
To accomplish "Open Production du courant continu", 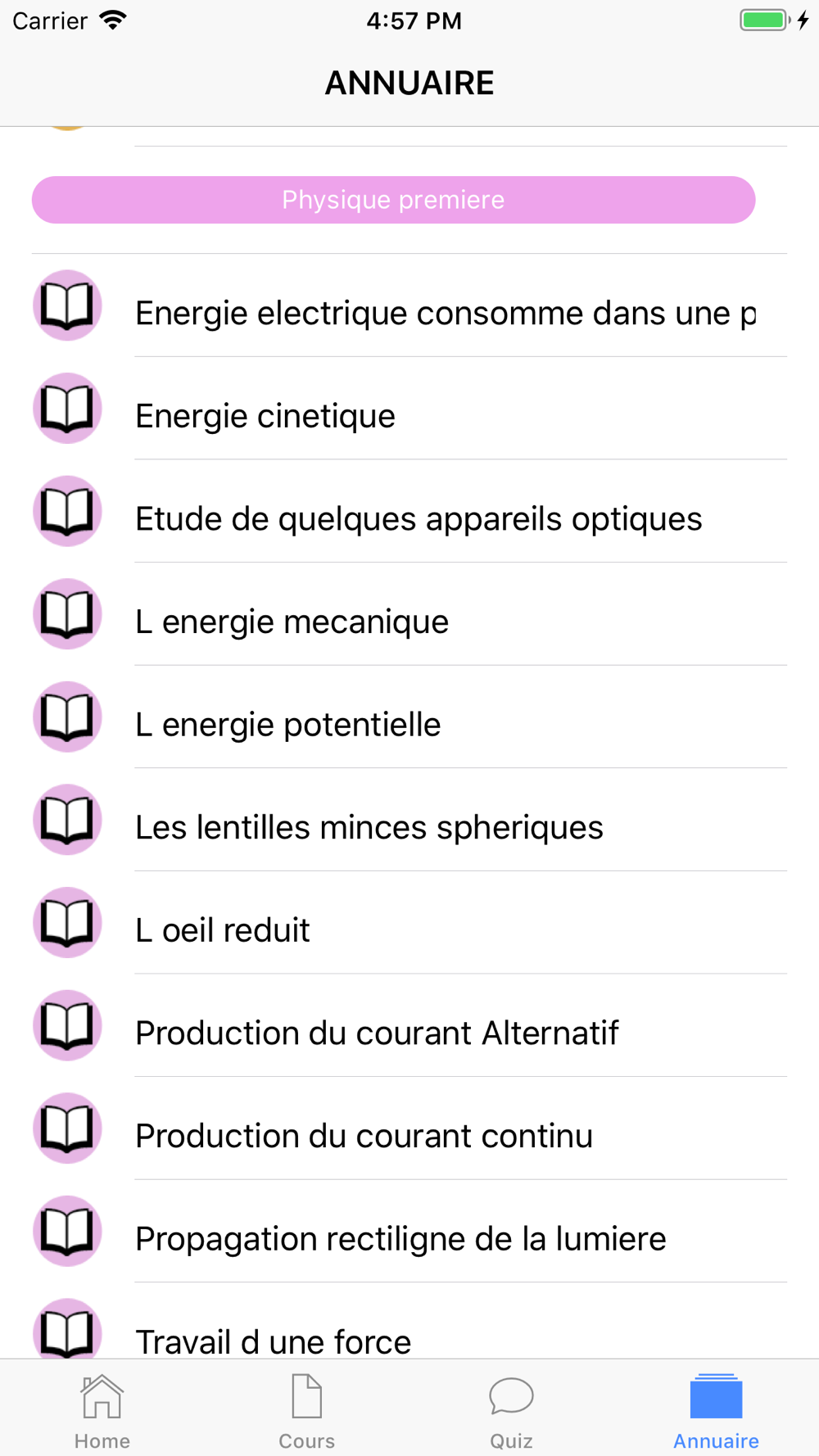I will pos(409,1128).
